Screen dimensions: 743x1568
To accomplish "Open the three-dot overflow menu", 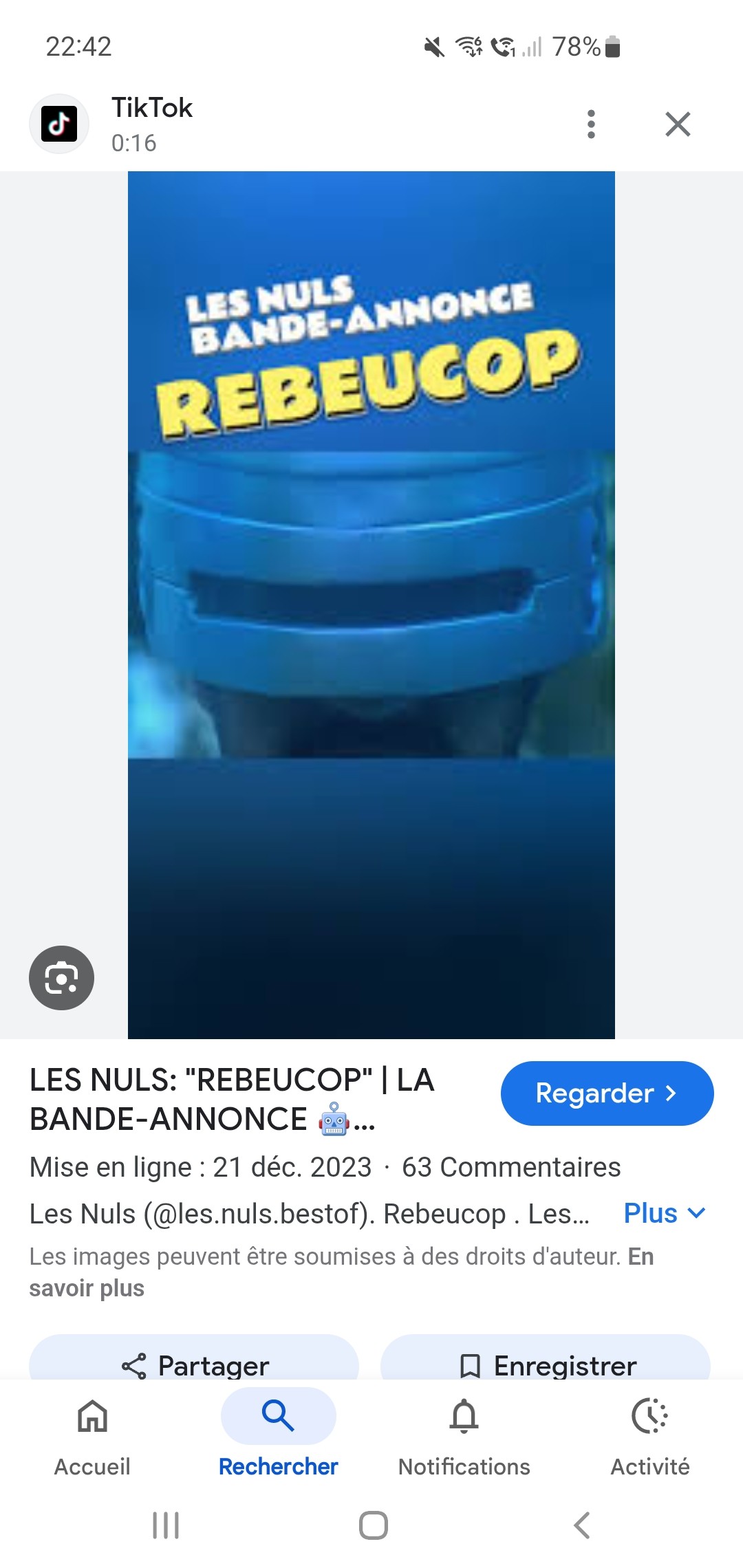I will pos(591,124).
